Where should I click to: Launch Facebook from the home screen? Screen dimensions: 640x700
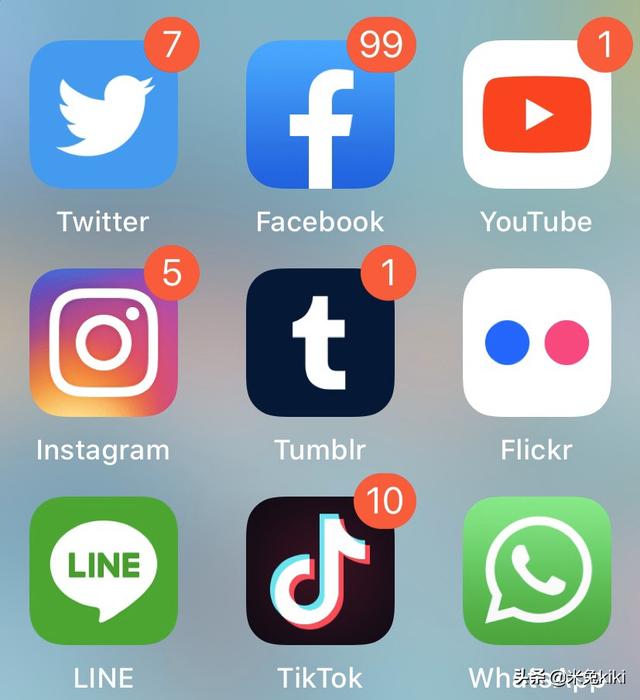320,115
